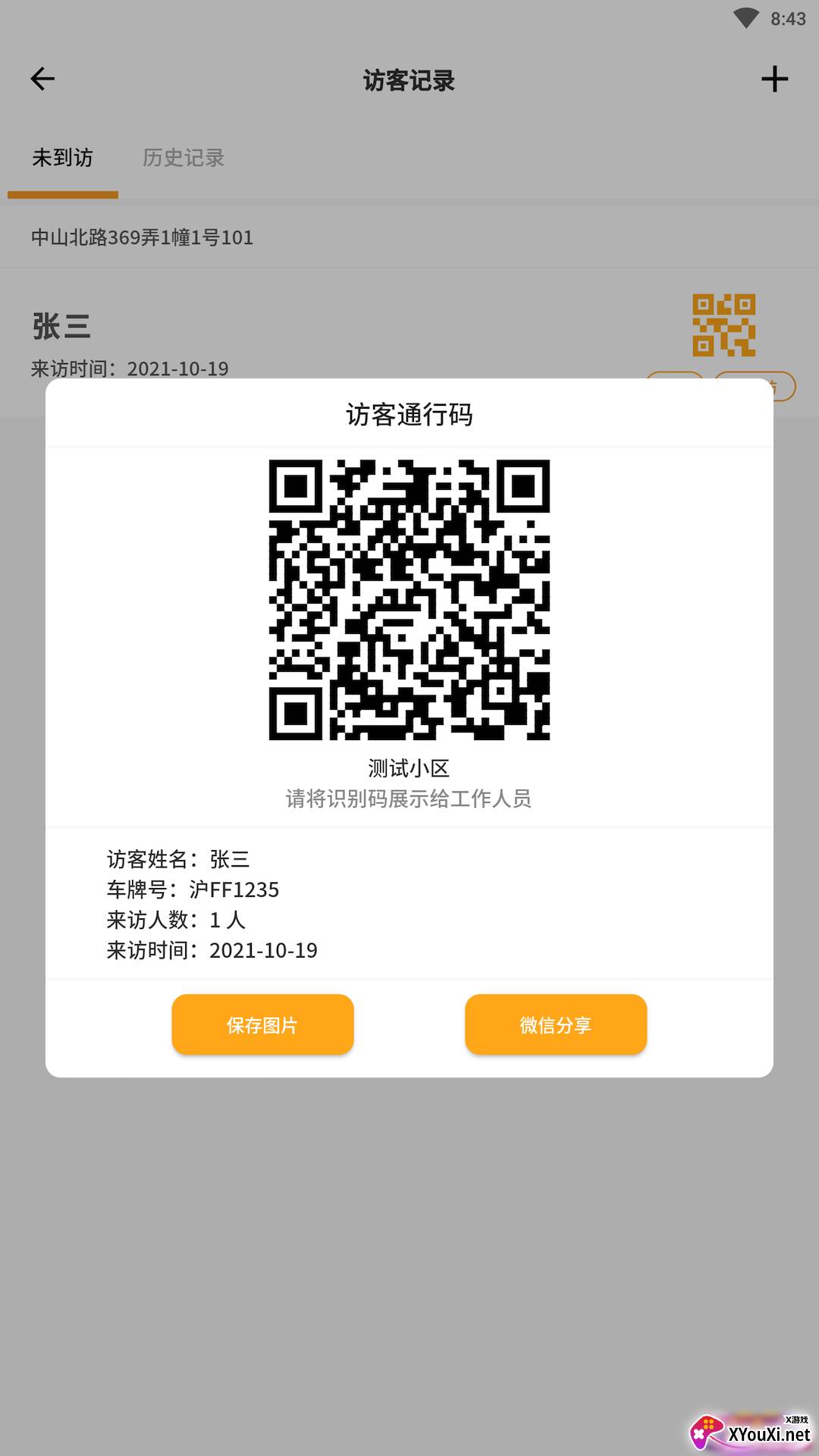Image resolution: width=819 pixels, height=1456 pixels.
Task: Select the 未到访 tab
Action: pyautogui.click(x=62, y=158)
